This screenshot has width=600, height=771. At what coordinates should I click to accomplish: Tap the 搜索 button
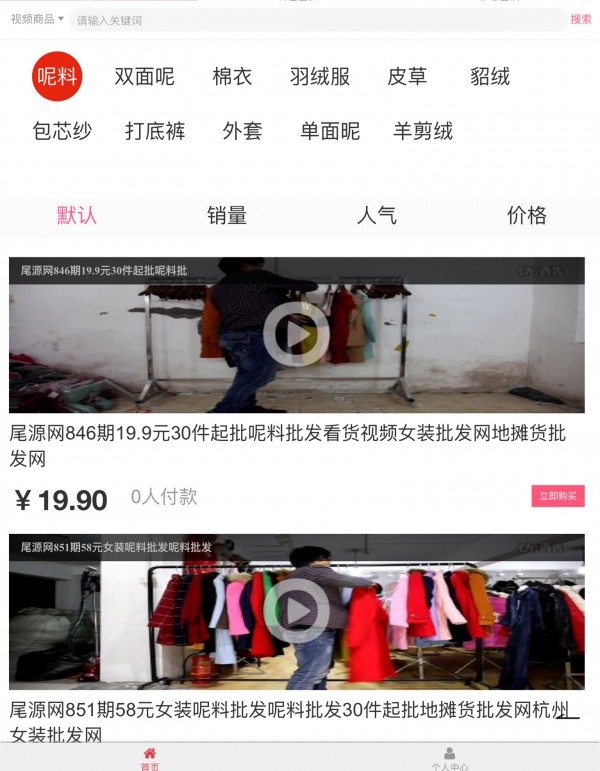pyautogui.click(x=581, y=19)
